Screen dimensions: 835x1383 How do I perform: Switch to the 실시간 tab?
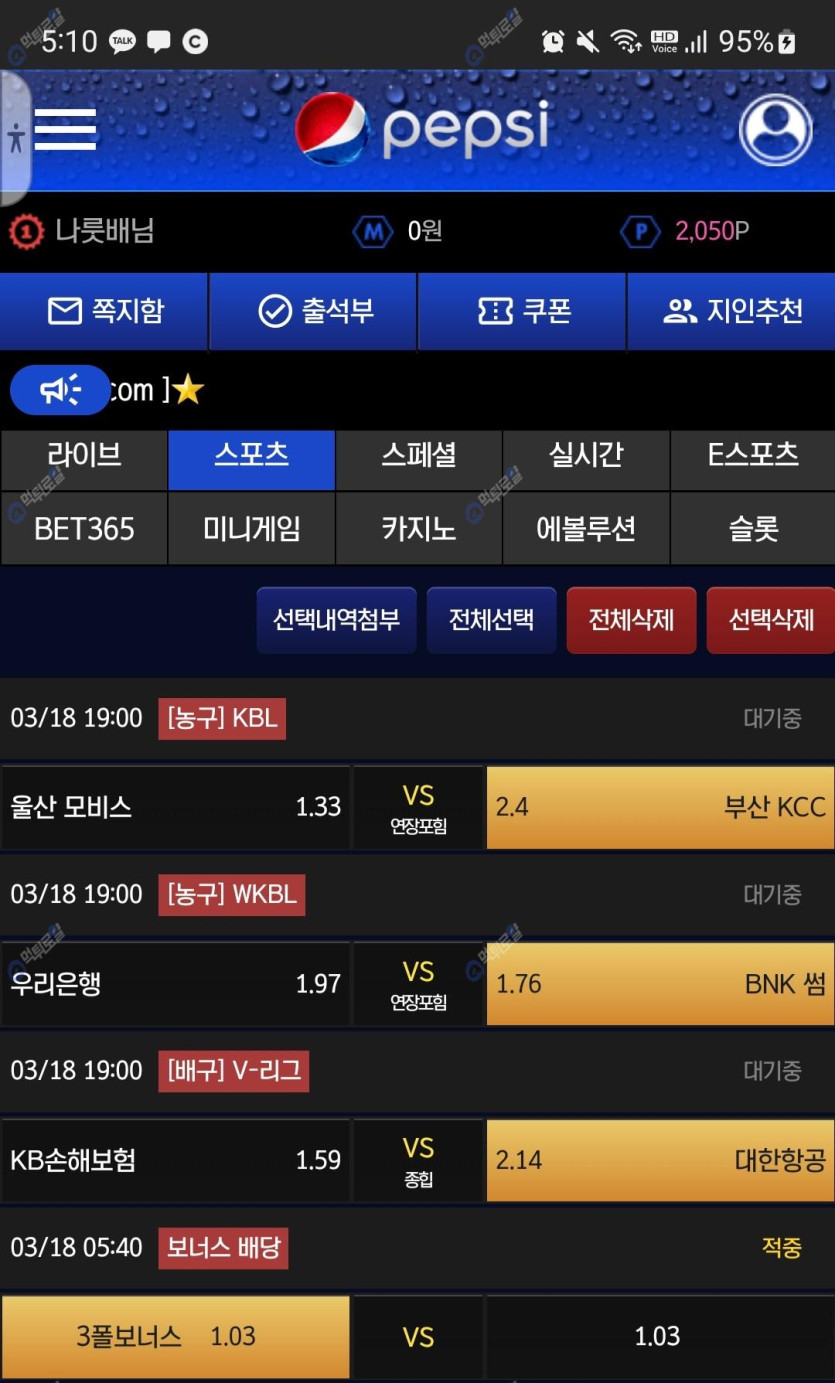(x=585, y=456)
